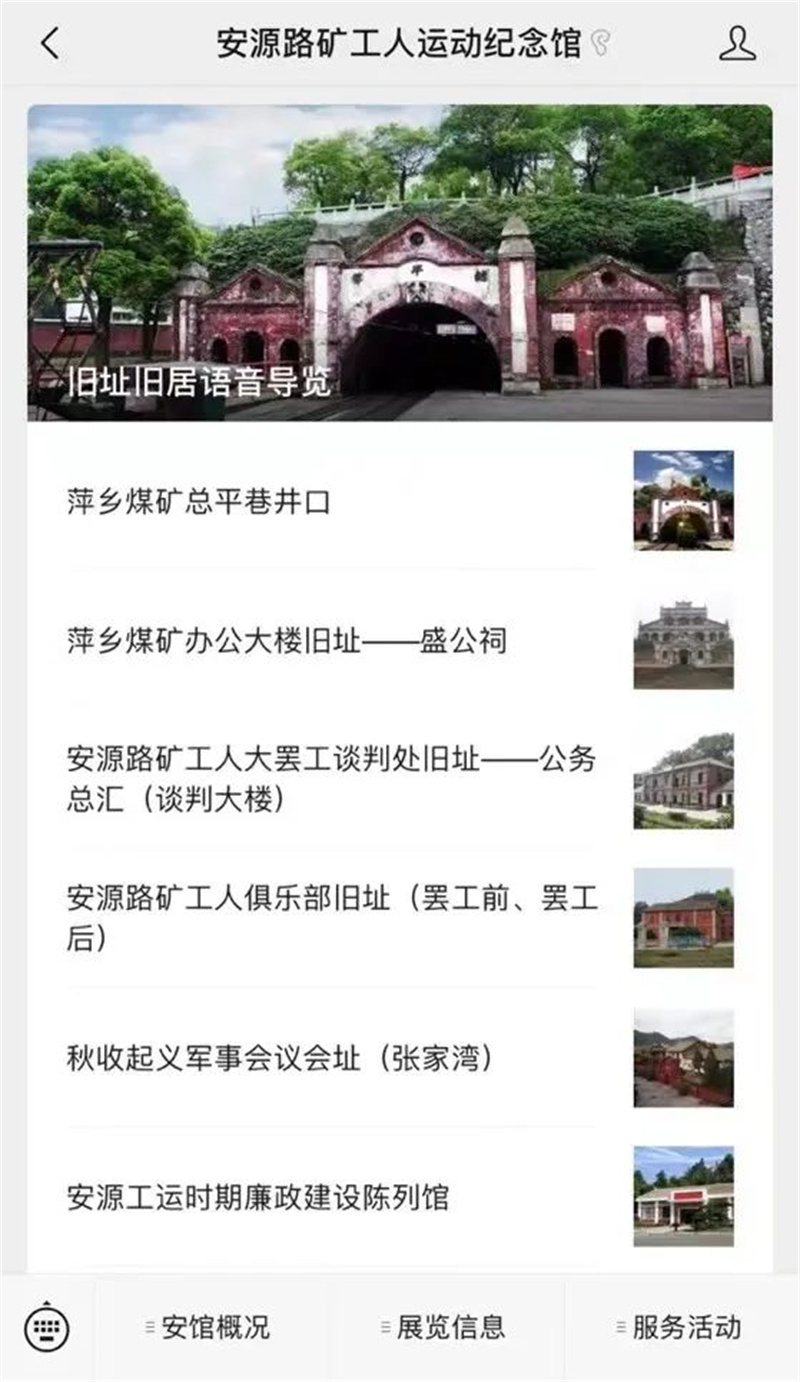Open 萍乡煤矿总平巷井口 entry
Viewport: 800px width, 1382px height.
pos(400,500)
